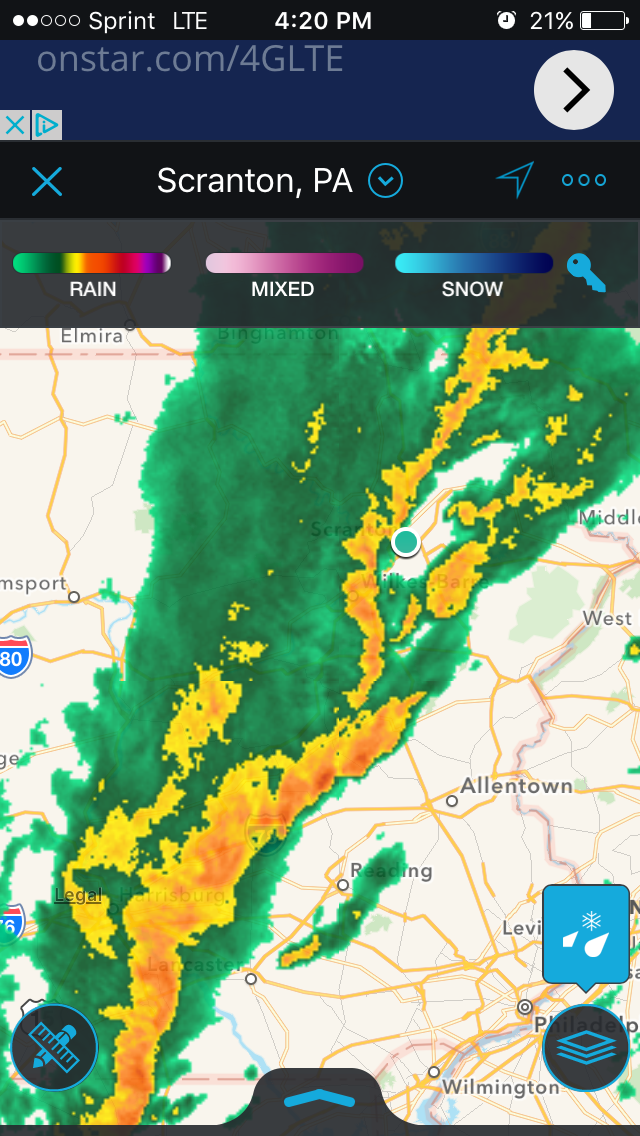Tap the AdChoices icon on banner
The width and height of the screenshot is (640, 1136).
pyautogui.click(x=46, y=125)
